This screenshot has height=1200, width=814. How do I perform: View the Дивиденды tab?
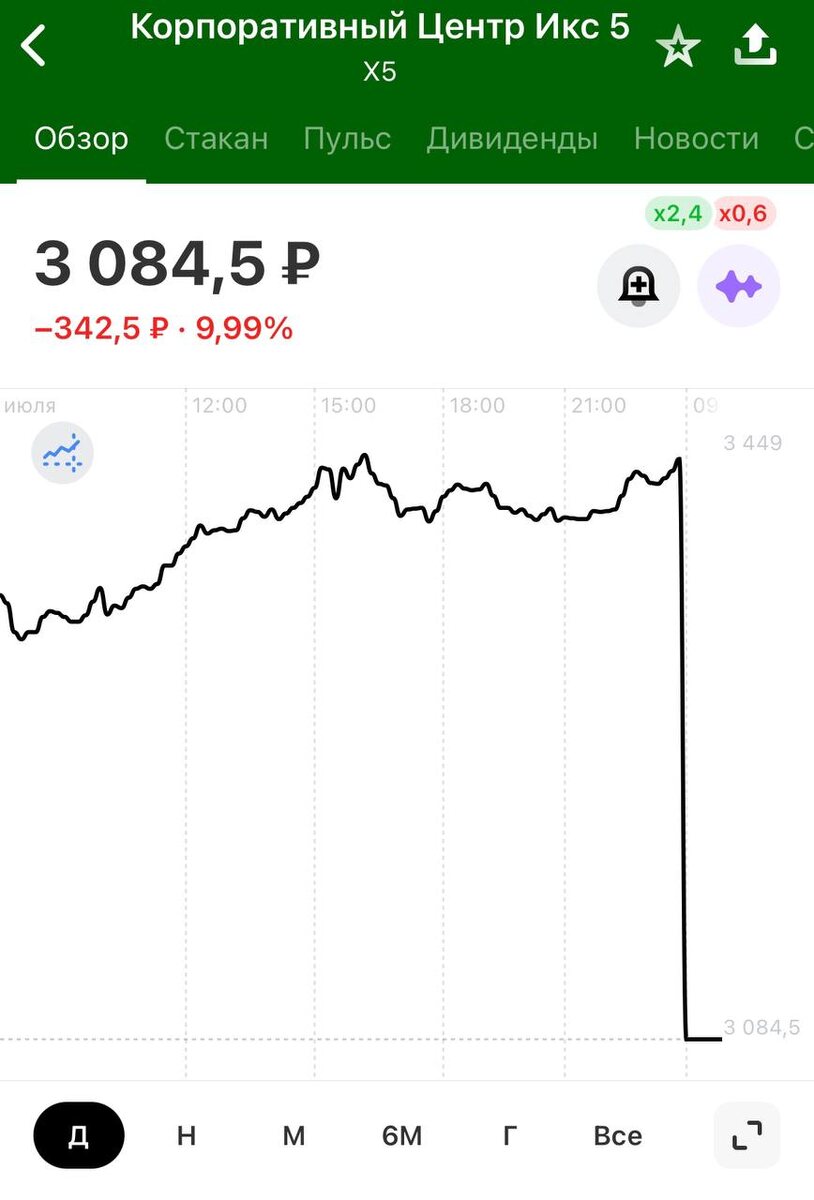pyautogui.click(x=512, y=138)
